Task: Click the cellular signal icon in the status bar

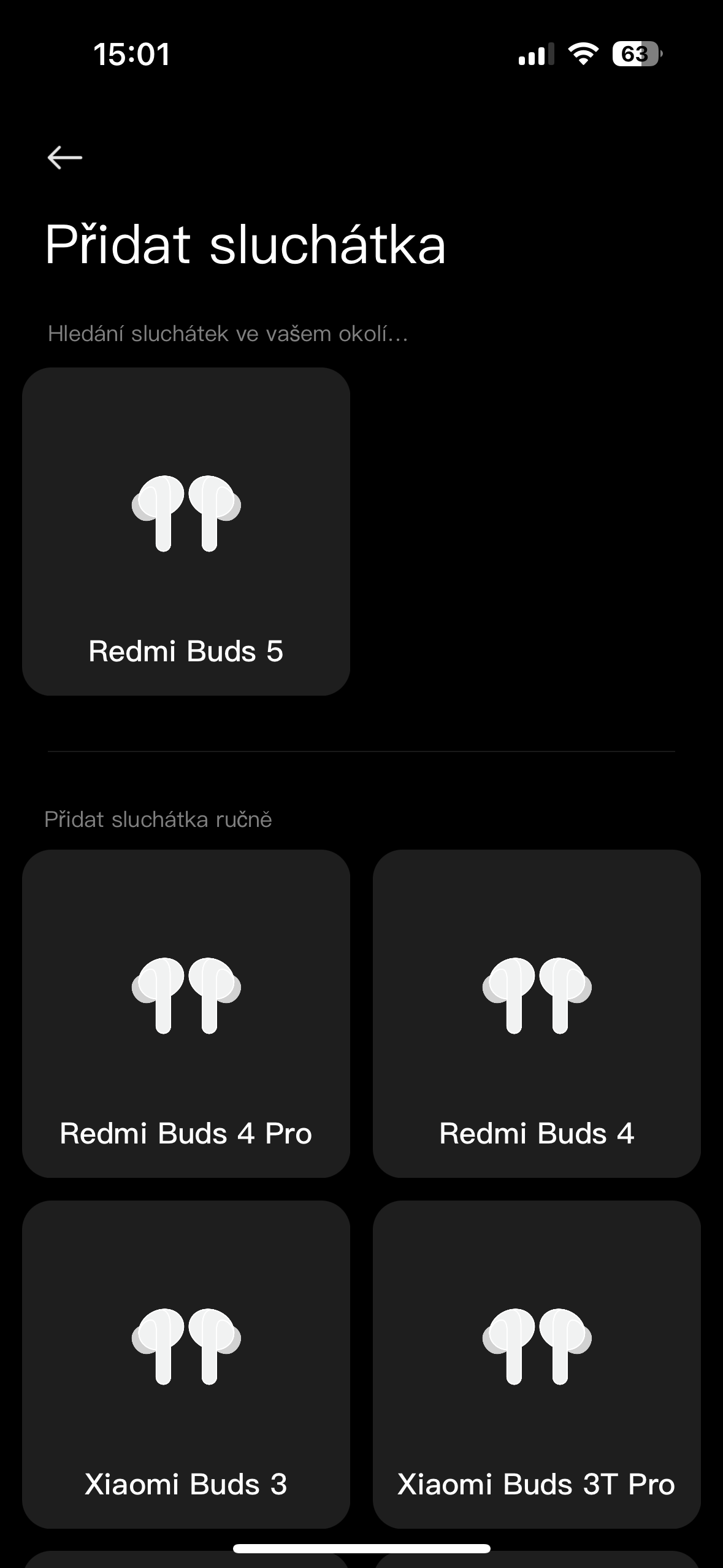Action: pos(535,55)
